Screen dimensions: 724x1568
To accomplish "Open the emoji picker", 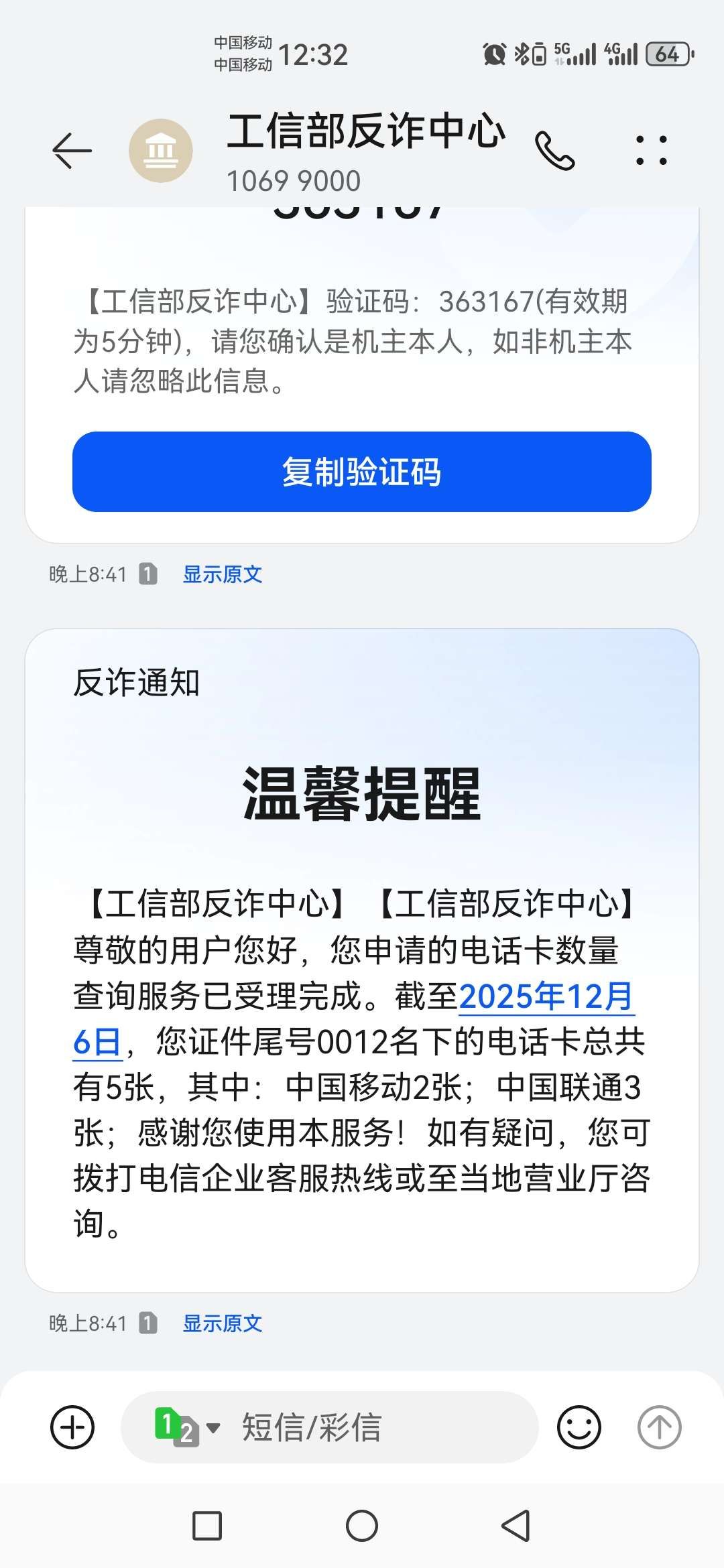I will [579, 1427].
